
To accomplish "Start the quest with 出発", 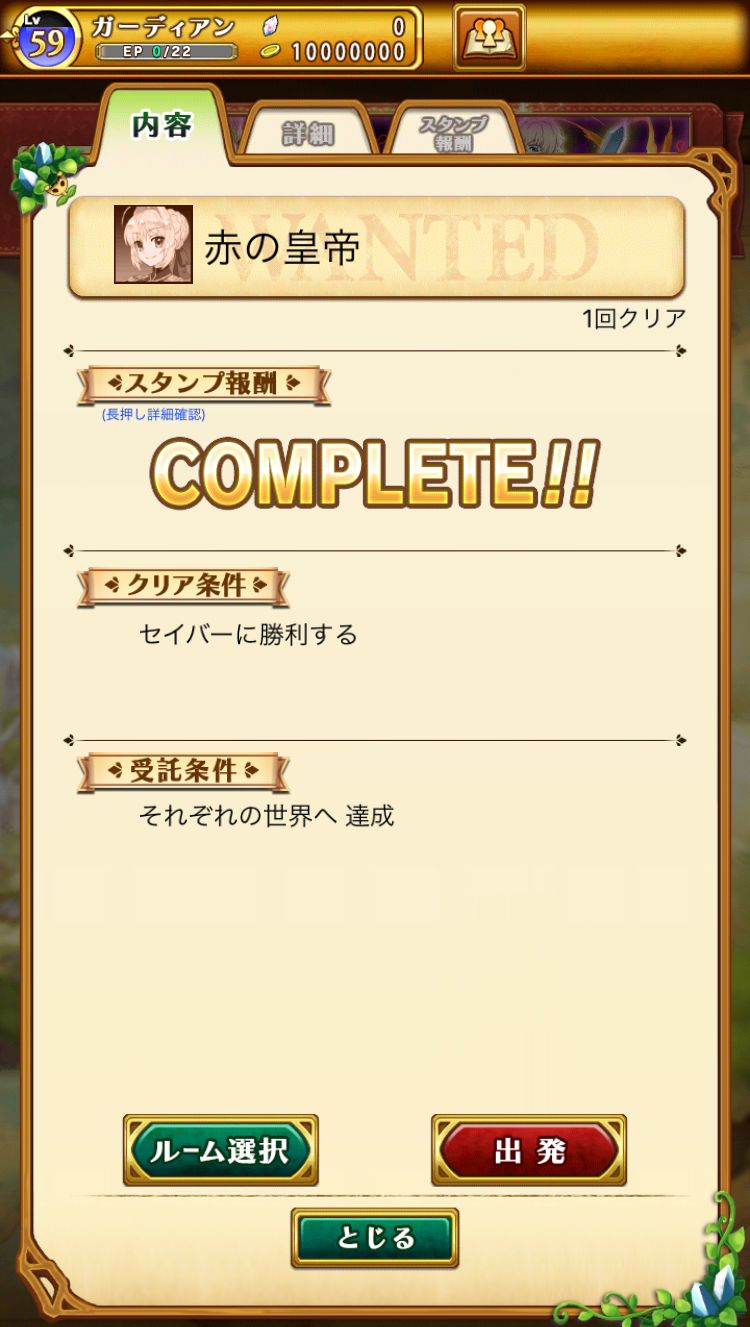I will (x=529, y=1150).
